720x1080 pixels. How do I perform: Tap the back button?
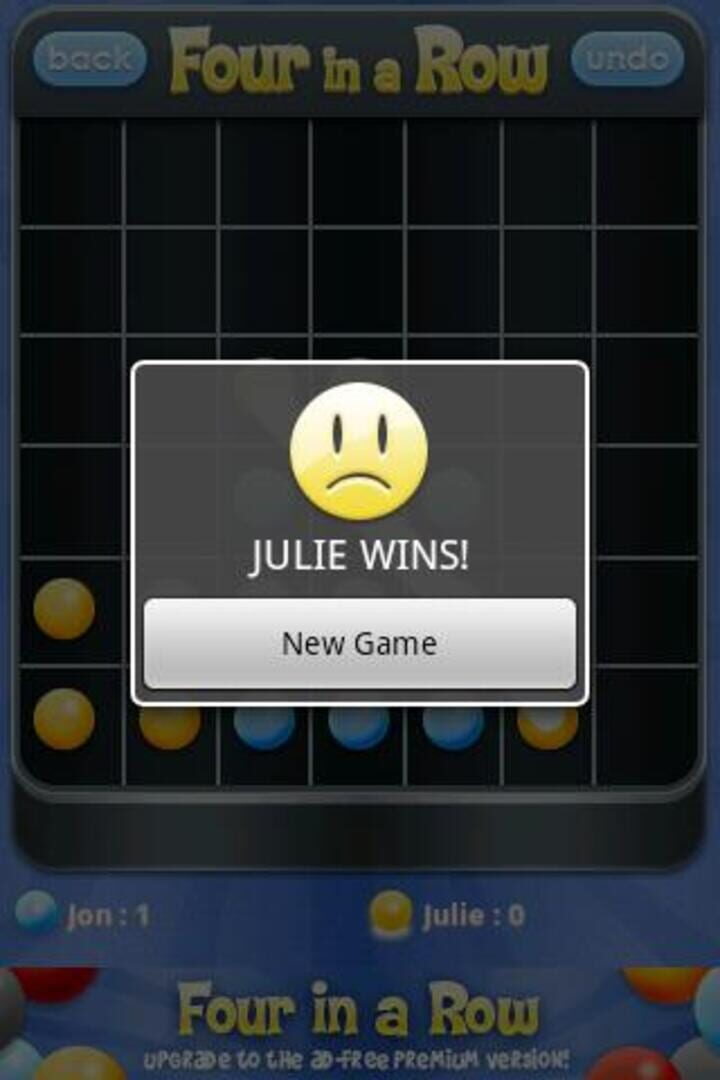click(x=90, y=59)
